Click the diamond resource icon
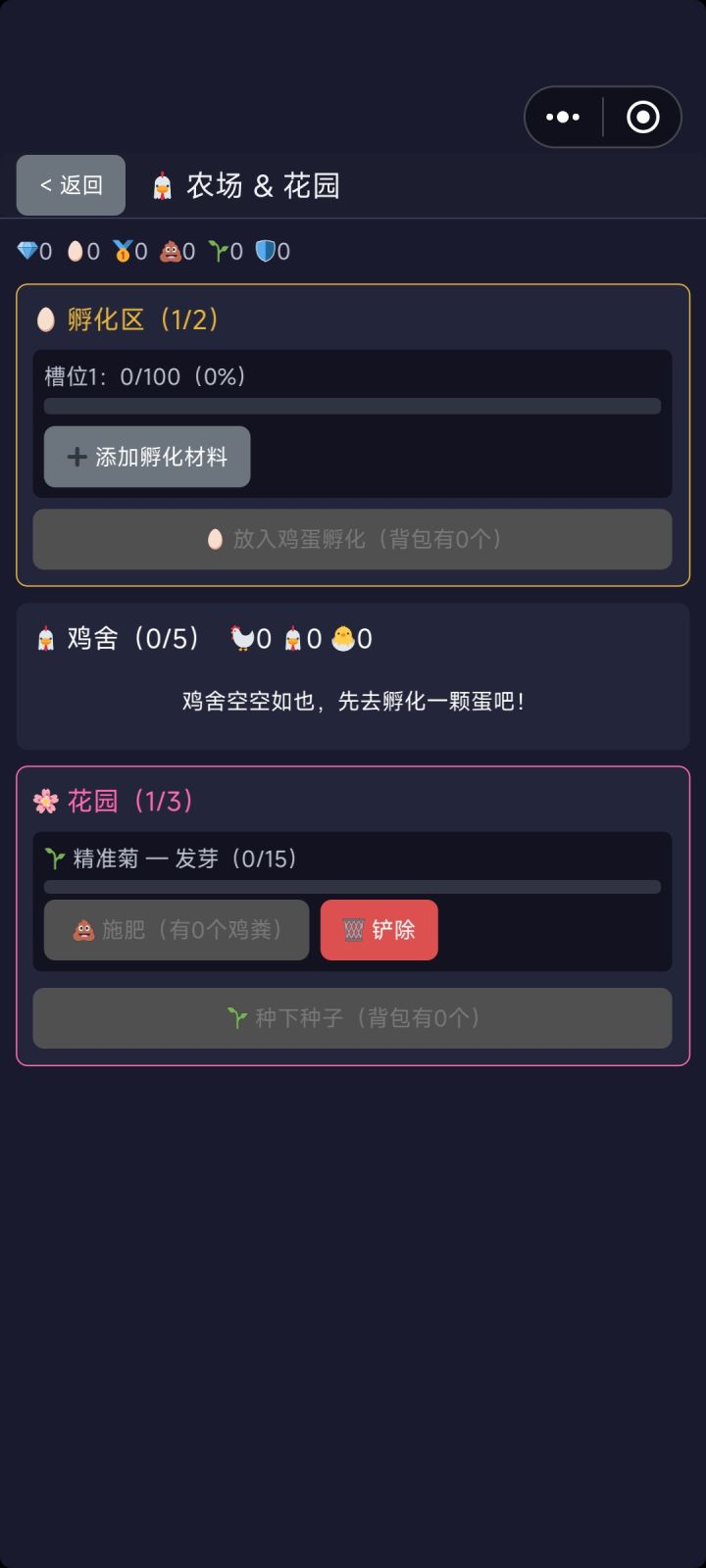This screenshot has width=706, height=1568. (29, 250)
